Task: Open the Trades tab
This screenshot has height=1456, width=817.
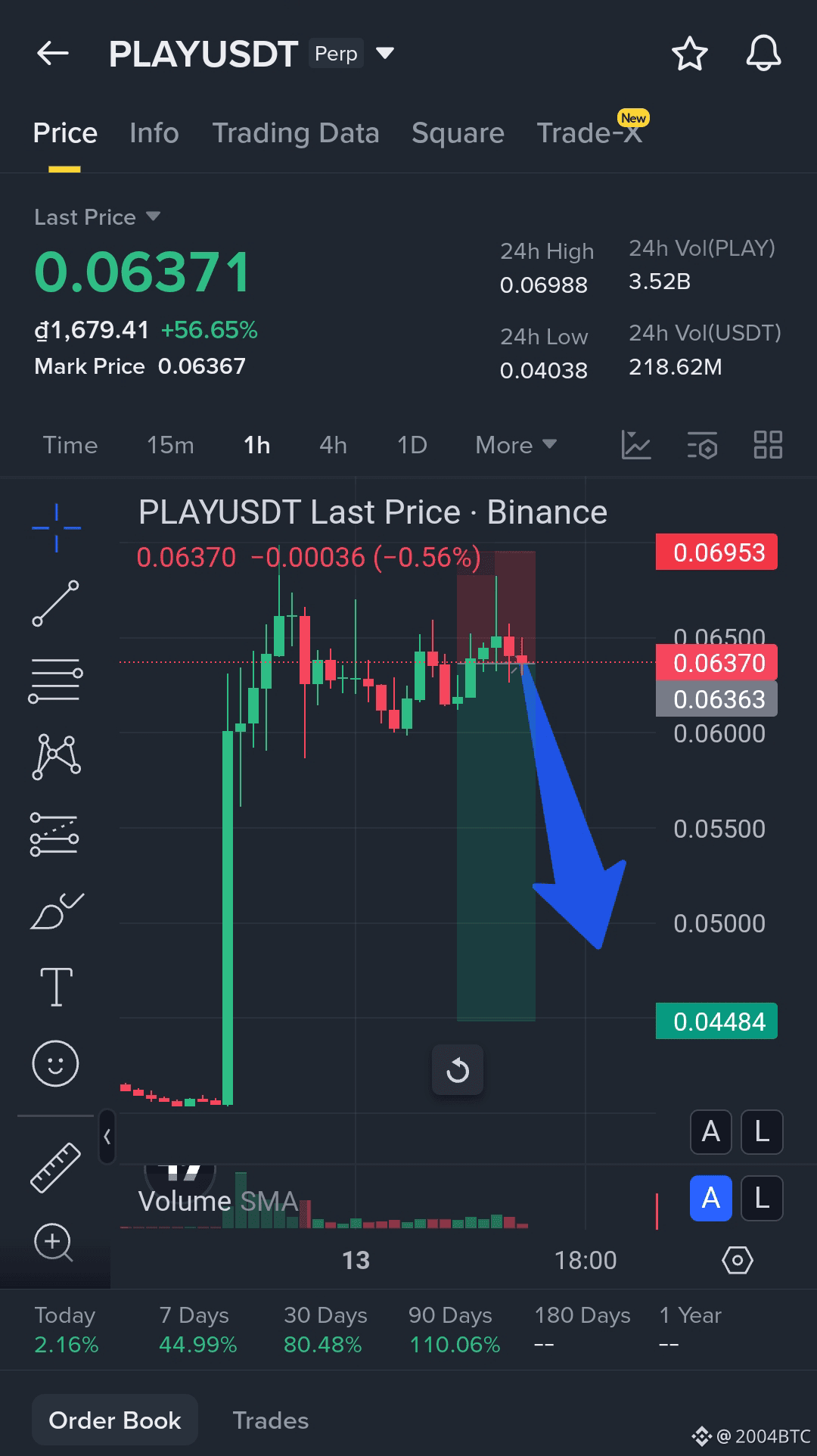Action: click(270, 1420)
